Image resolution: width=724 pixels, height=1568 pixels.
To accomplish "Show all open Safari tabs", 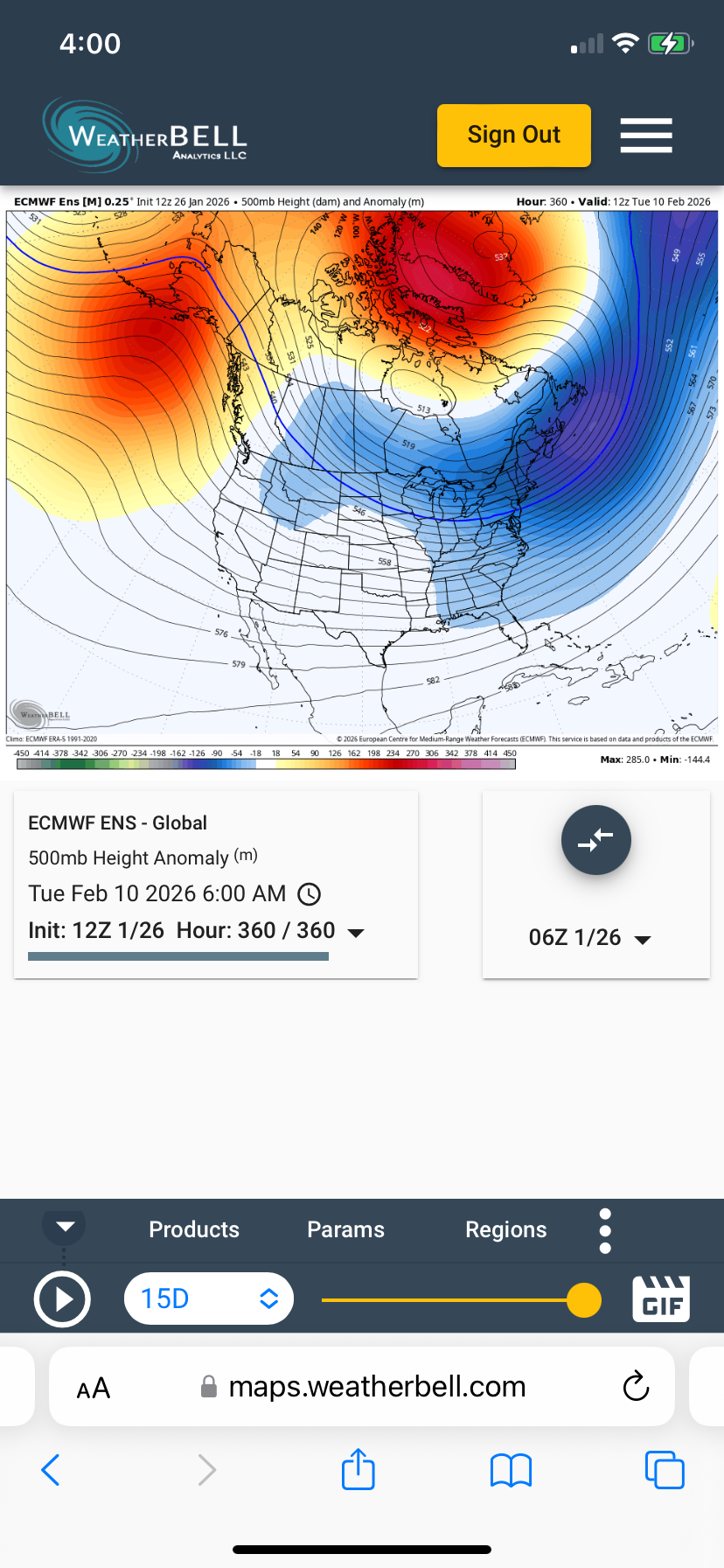I will (665, 1470).
